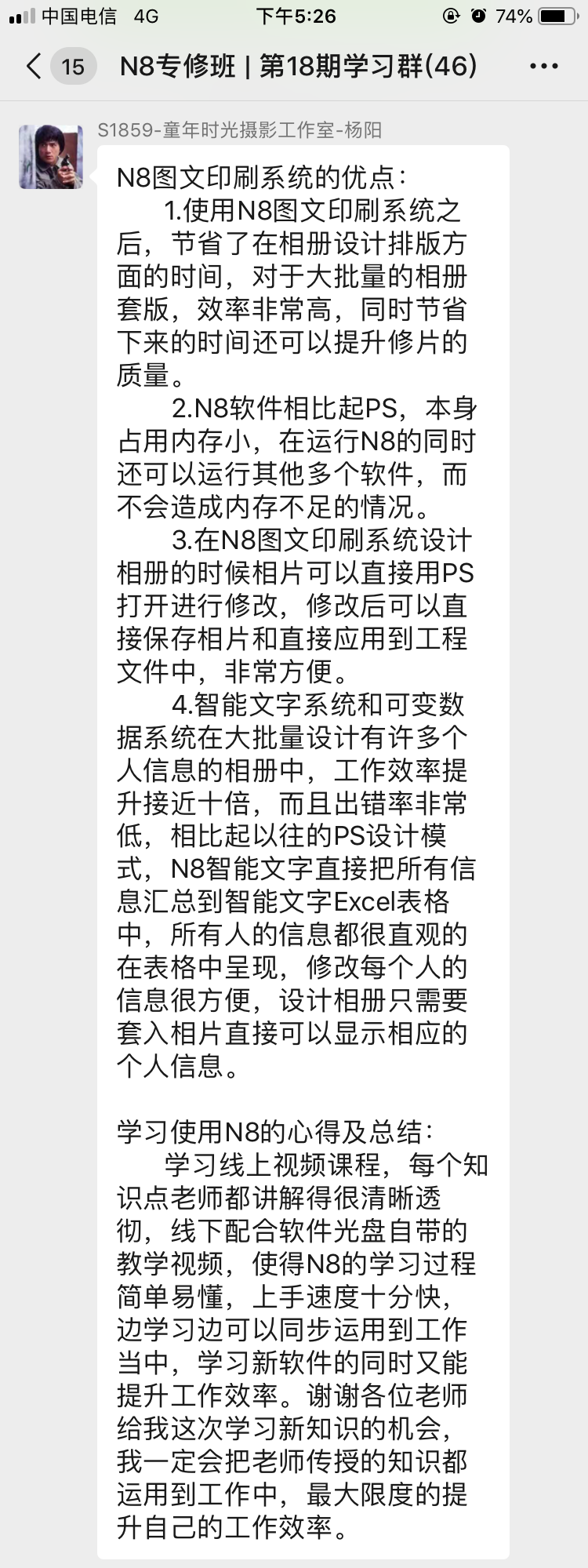588x1568 pixels.
Task: Open the group chat overflow menu
Action: [x=543, y=67]
